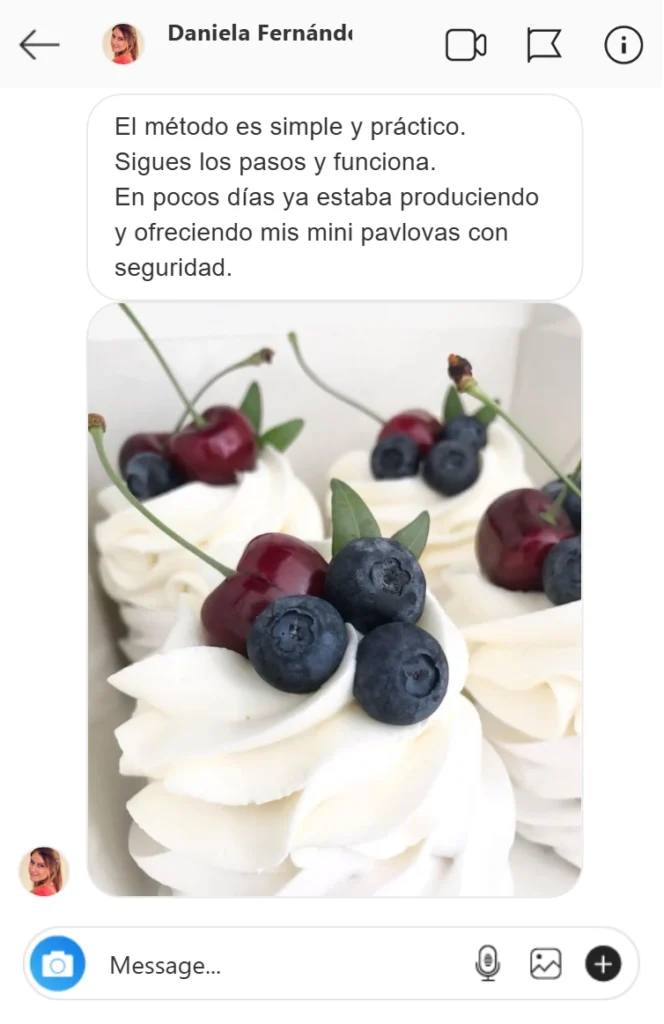Image resolution: width=664 pixels, height=1024 pixels.
Task: Tap the flag icon in the header
Action: (544, 45)
